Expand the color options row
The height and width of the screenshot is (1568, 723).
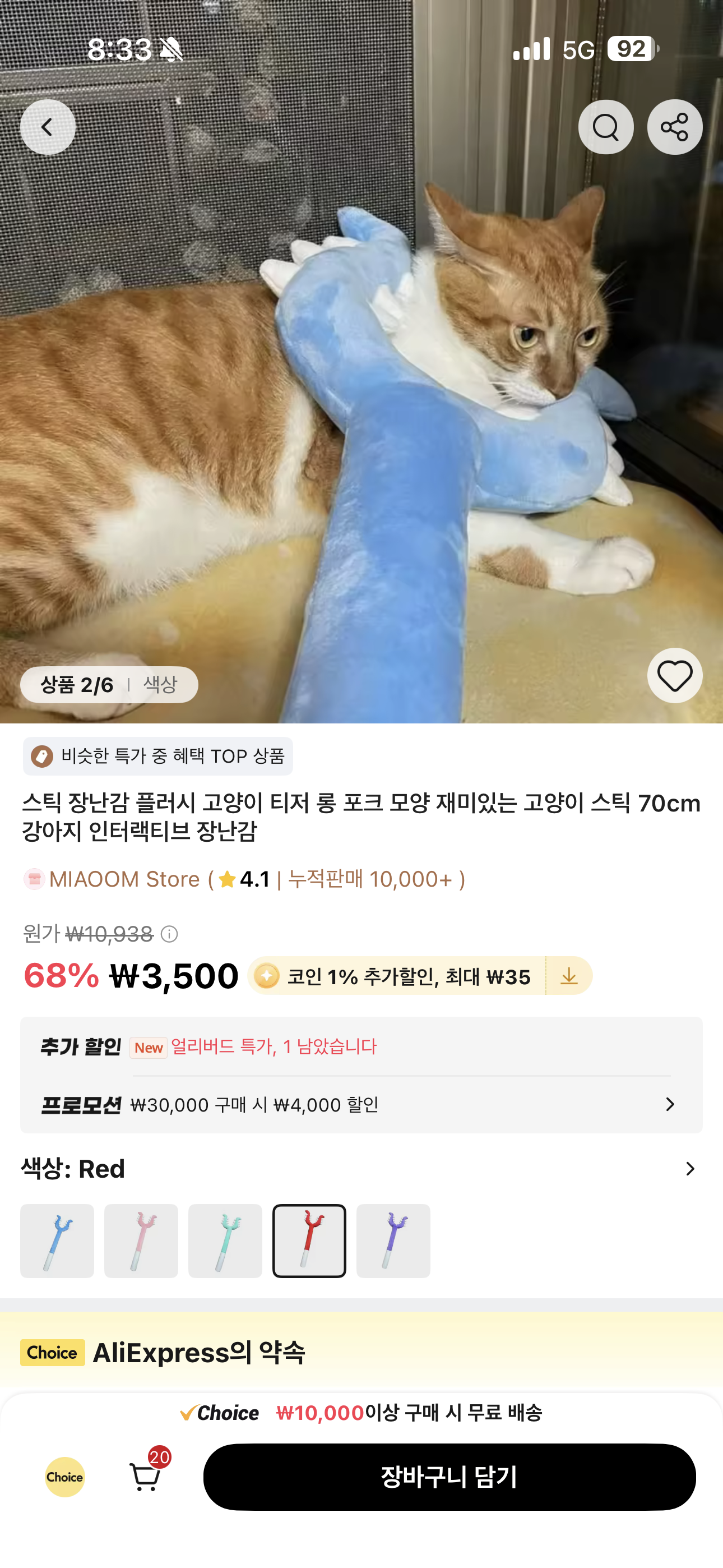pyautogui.click(x=689, y=1169)
